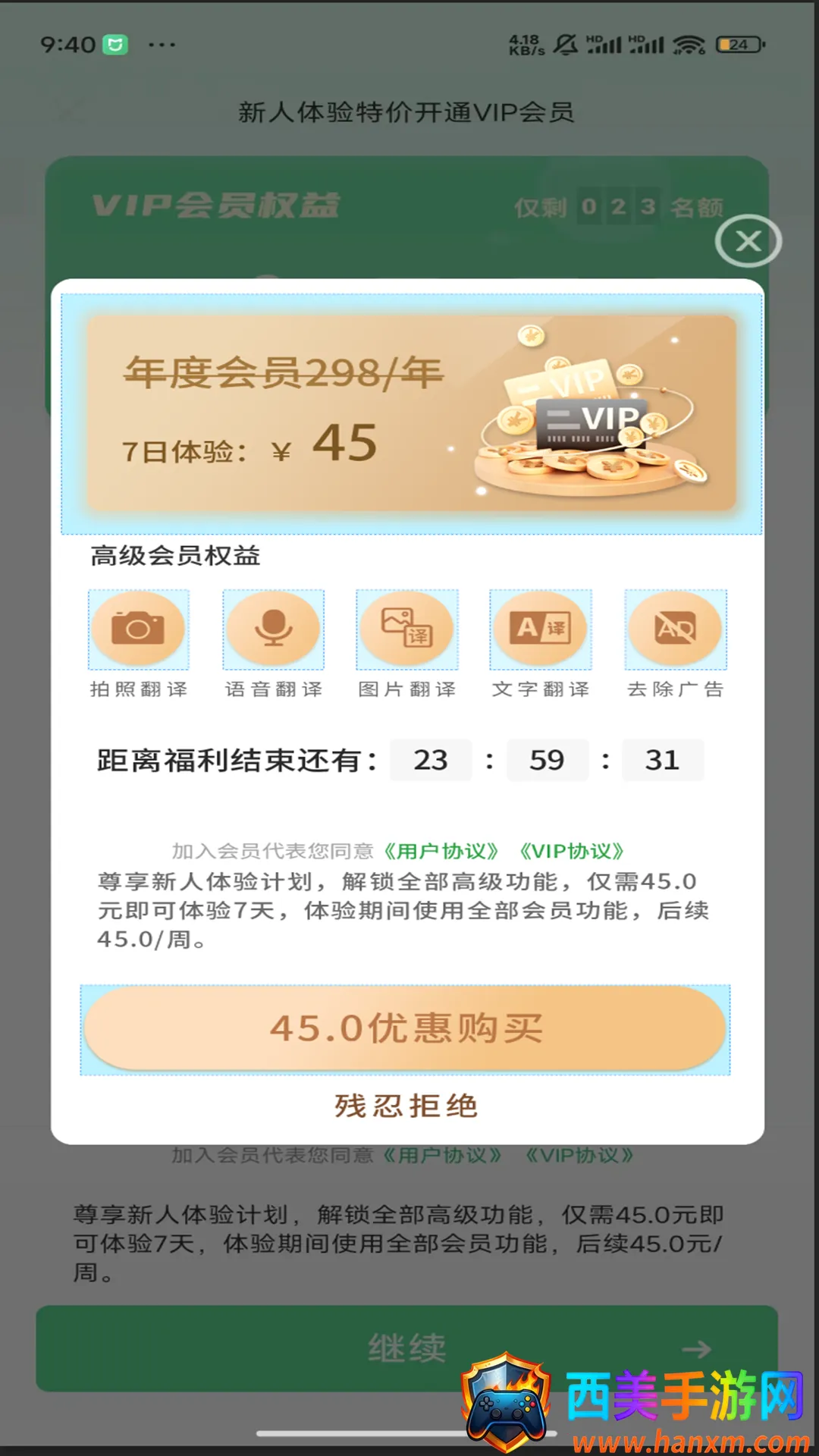Image resolution: width=819 pixels, height=1456 pixels.
Task: Close the VIP offer popup
Action: tap(748, 241)
